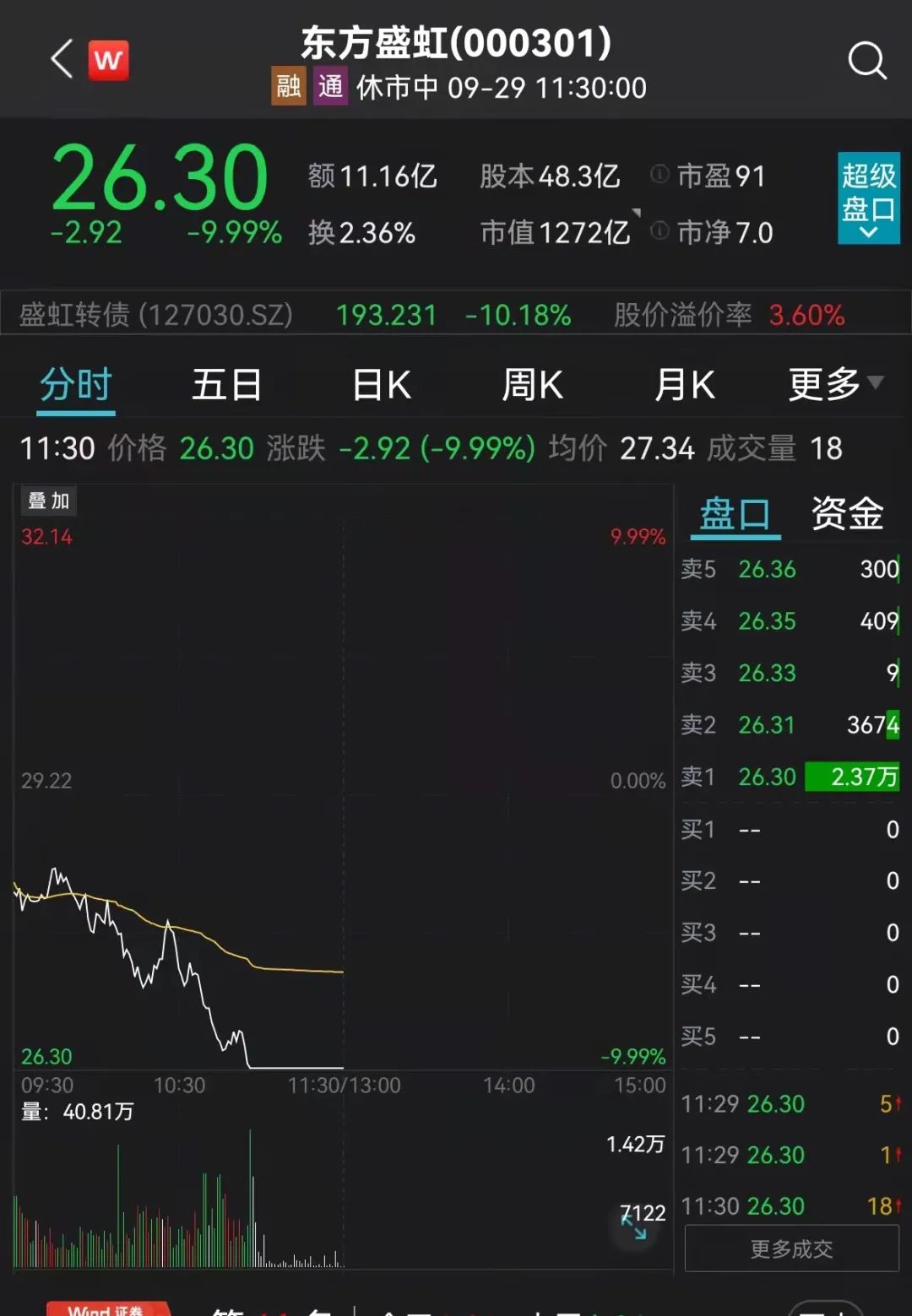Expand the 超级盘口 panel

coord(868,198)
